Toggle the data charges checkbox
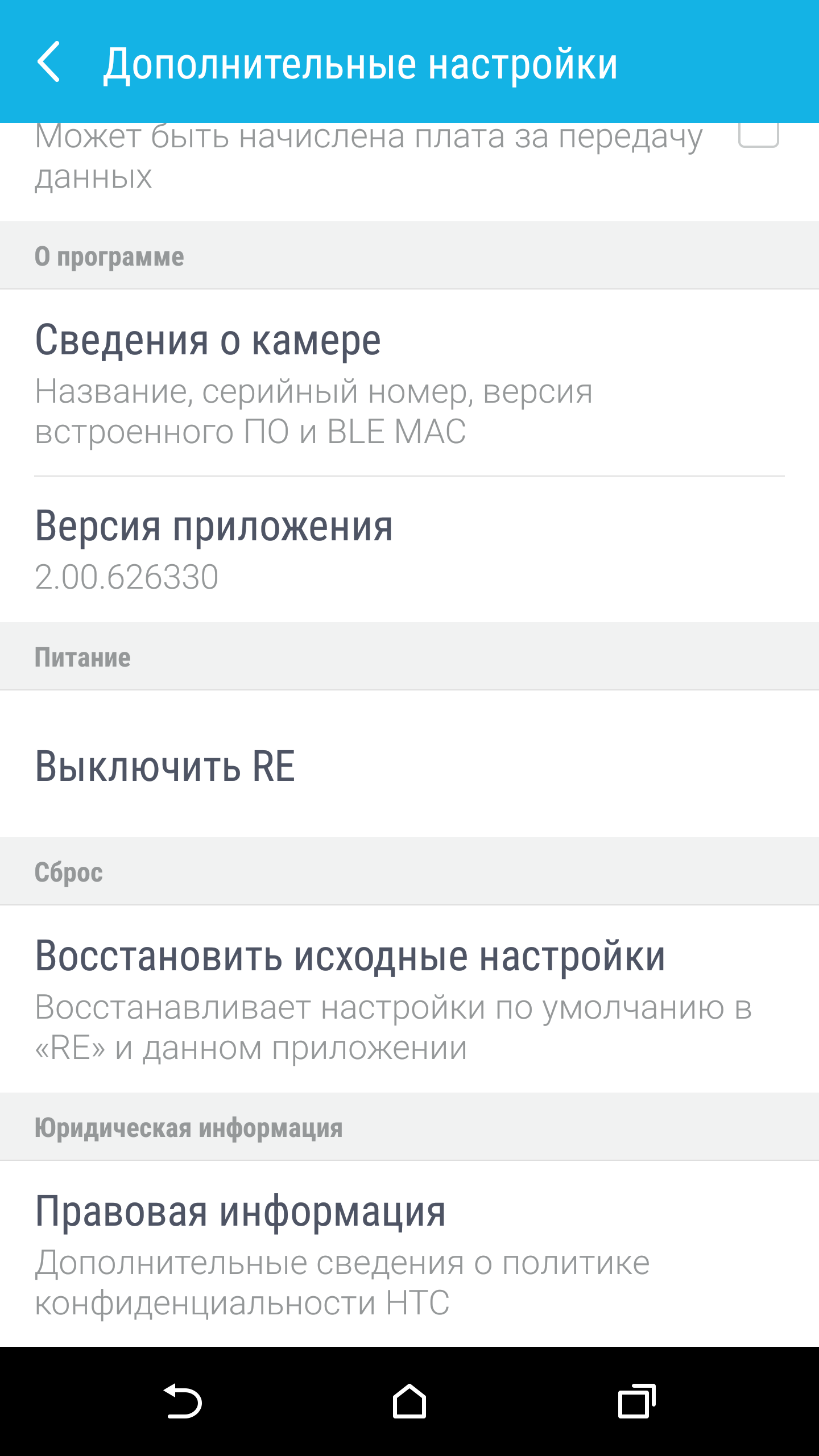 758,134
